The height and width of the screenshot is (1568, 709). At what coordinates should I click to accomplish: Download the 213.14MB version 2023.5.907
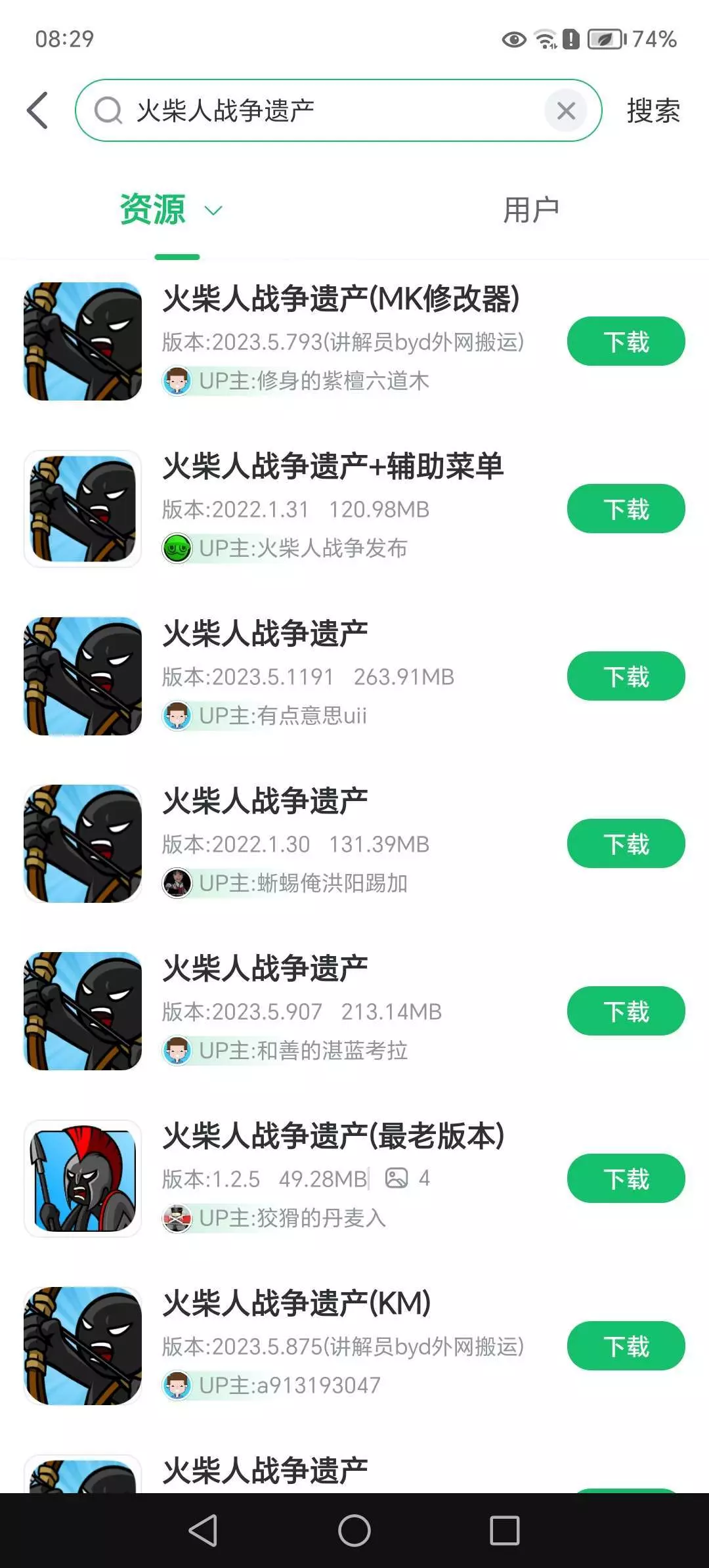(626, 1011)
